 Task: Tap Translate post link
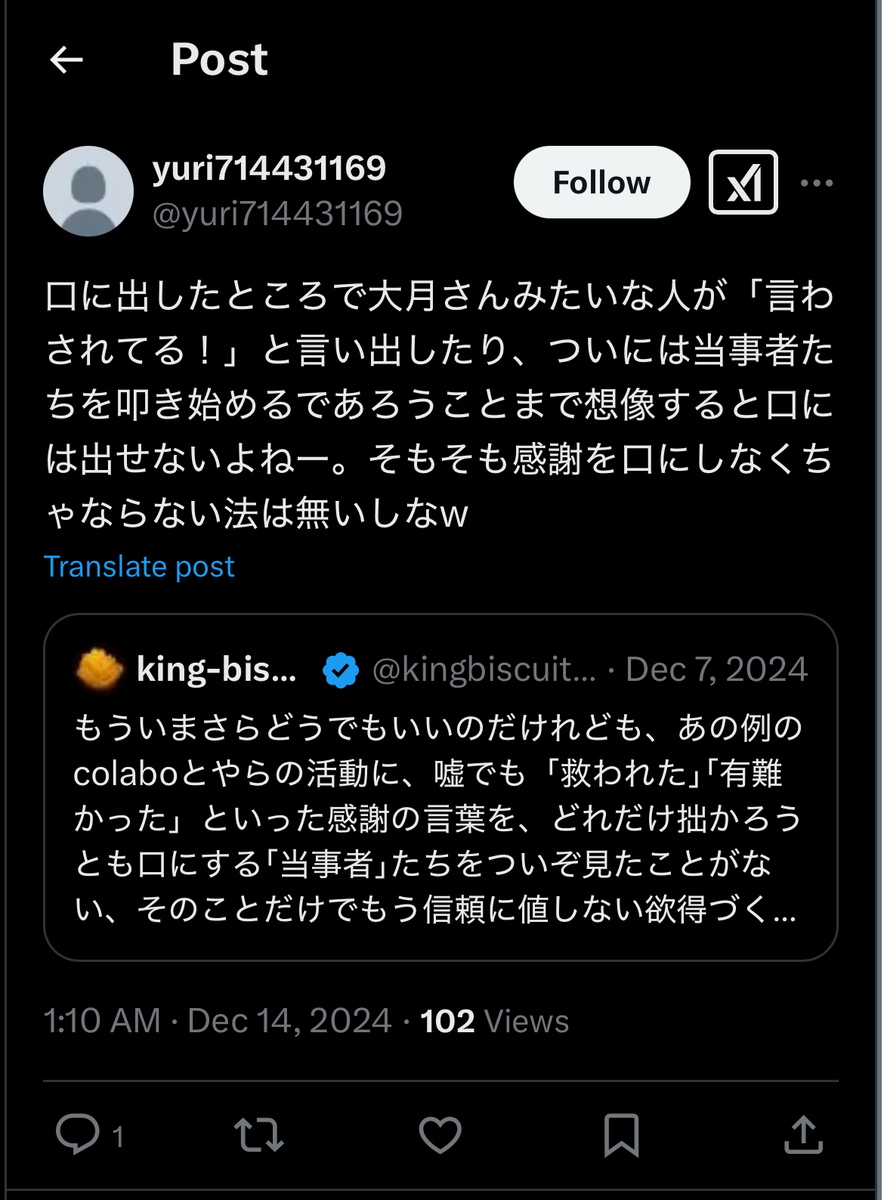[139, 566]
